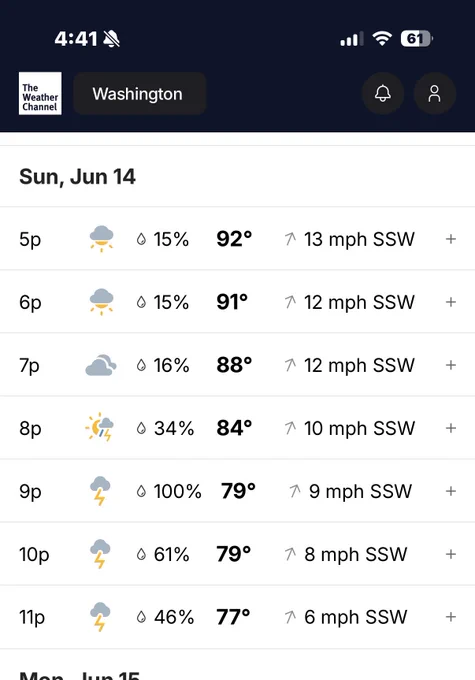This screenshot has width=475, height=680.
Task: Open the notifications bell
Action: (x=383, y=94)
